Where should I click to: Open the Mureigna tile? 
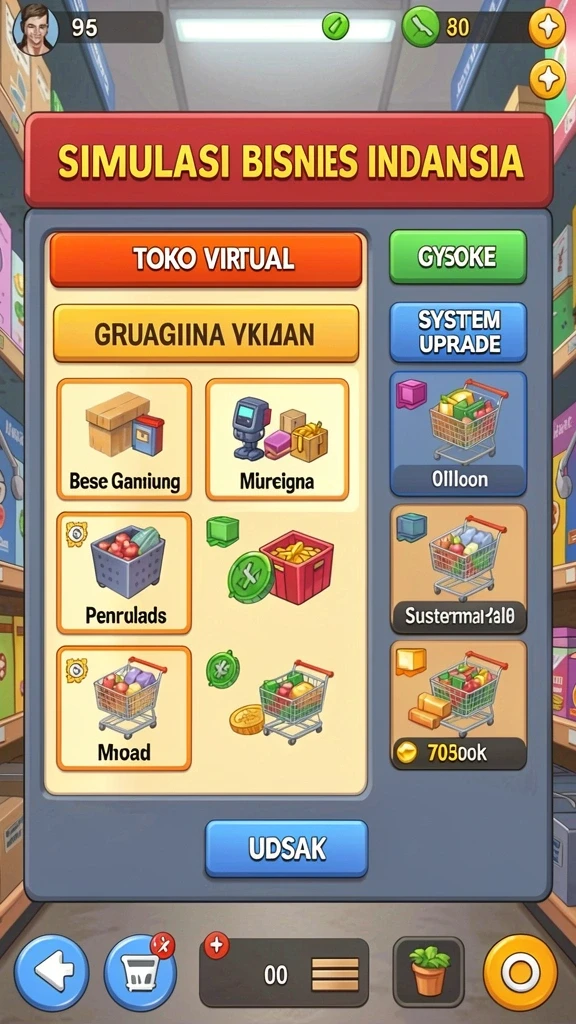pyautogui.click(x=277, y=440)
